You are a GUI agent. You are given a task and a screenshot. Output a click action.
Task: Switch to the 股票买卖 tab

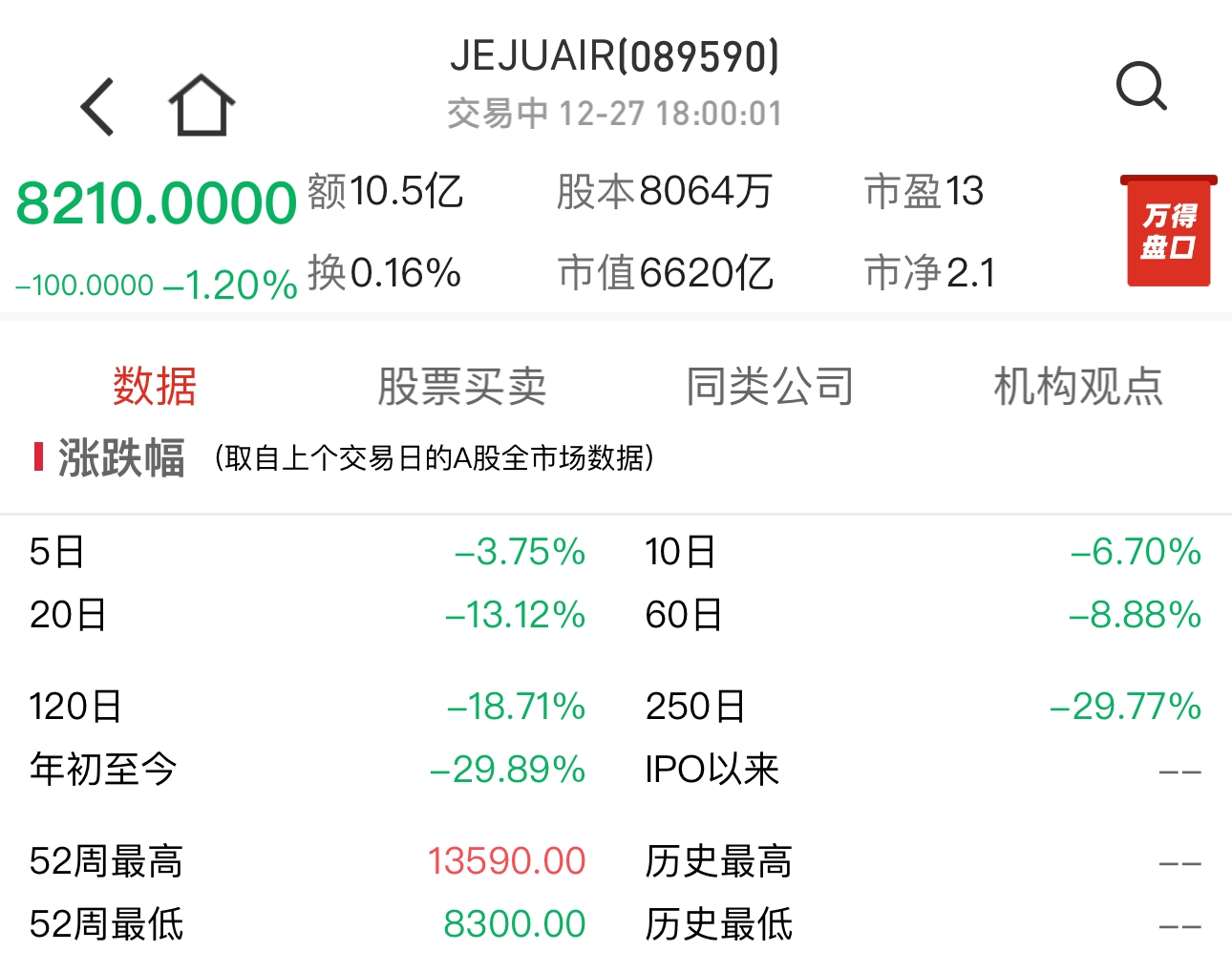[x=462, y=387]
